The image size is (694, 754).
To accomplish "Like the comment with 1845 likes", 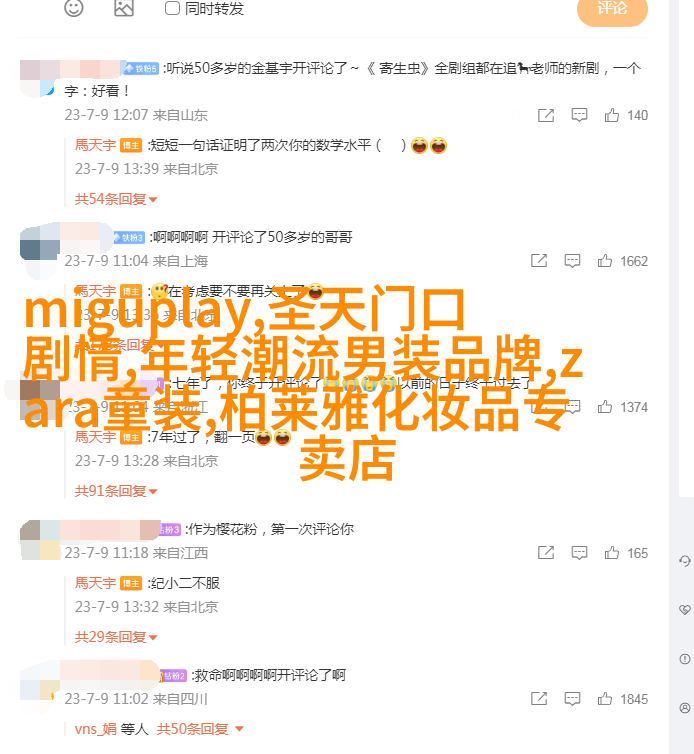I will [x=605, y=699].
